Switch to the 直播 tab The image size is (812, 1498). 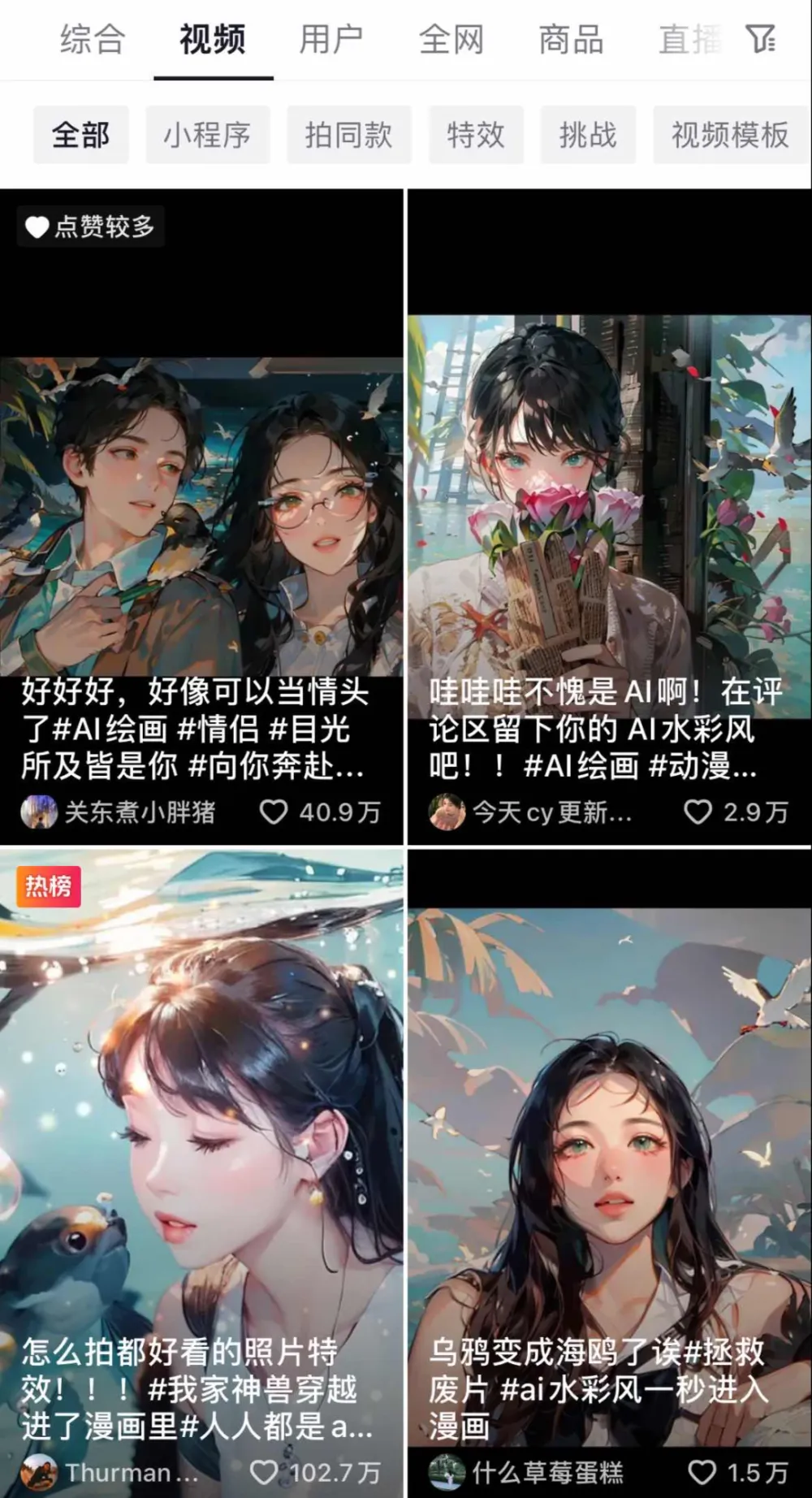click(x=689, y=39)
